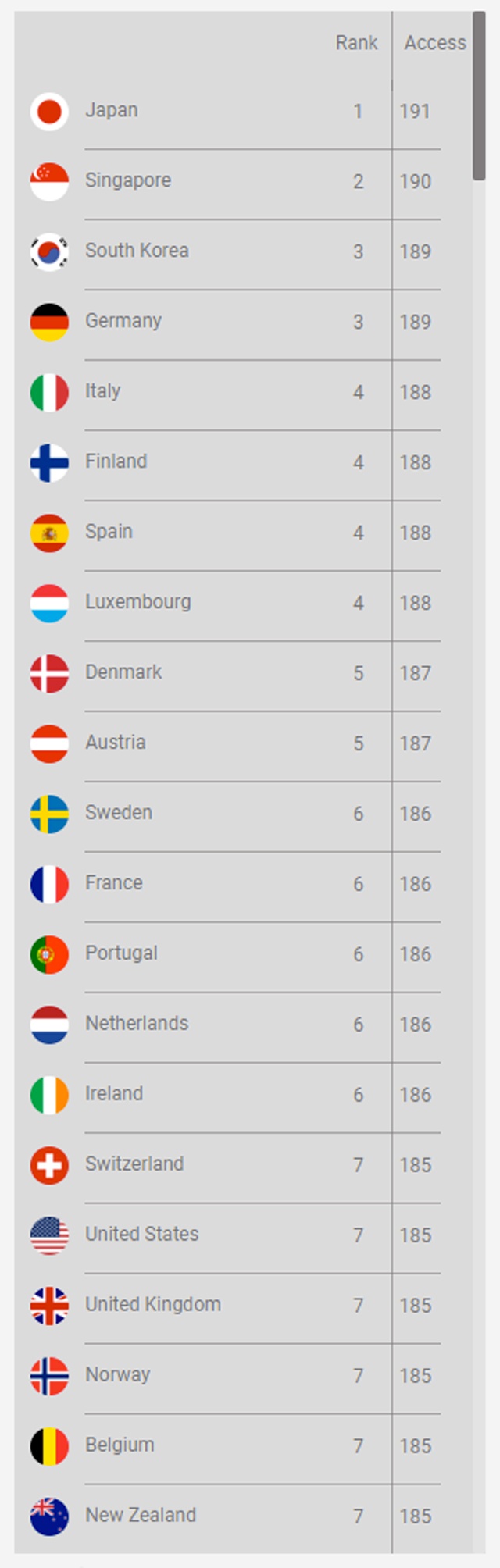Image resolution: width=500 pixels, height=1568 pixels.
Task: Tap the vertical scrollbar handle
Action: coord(479,95)
